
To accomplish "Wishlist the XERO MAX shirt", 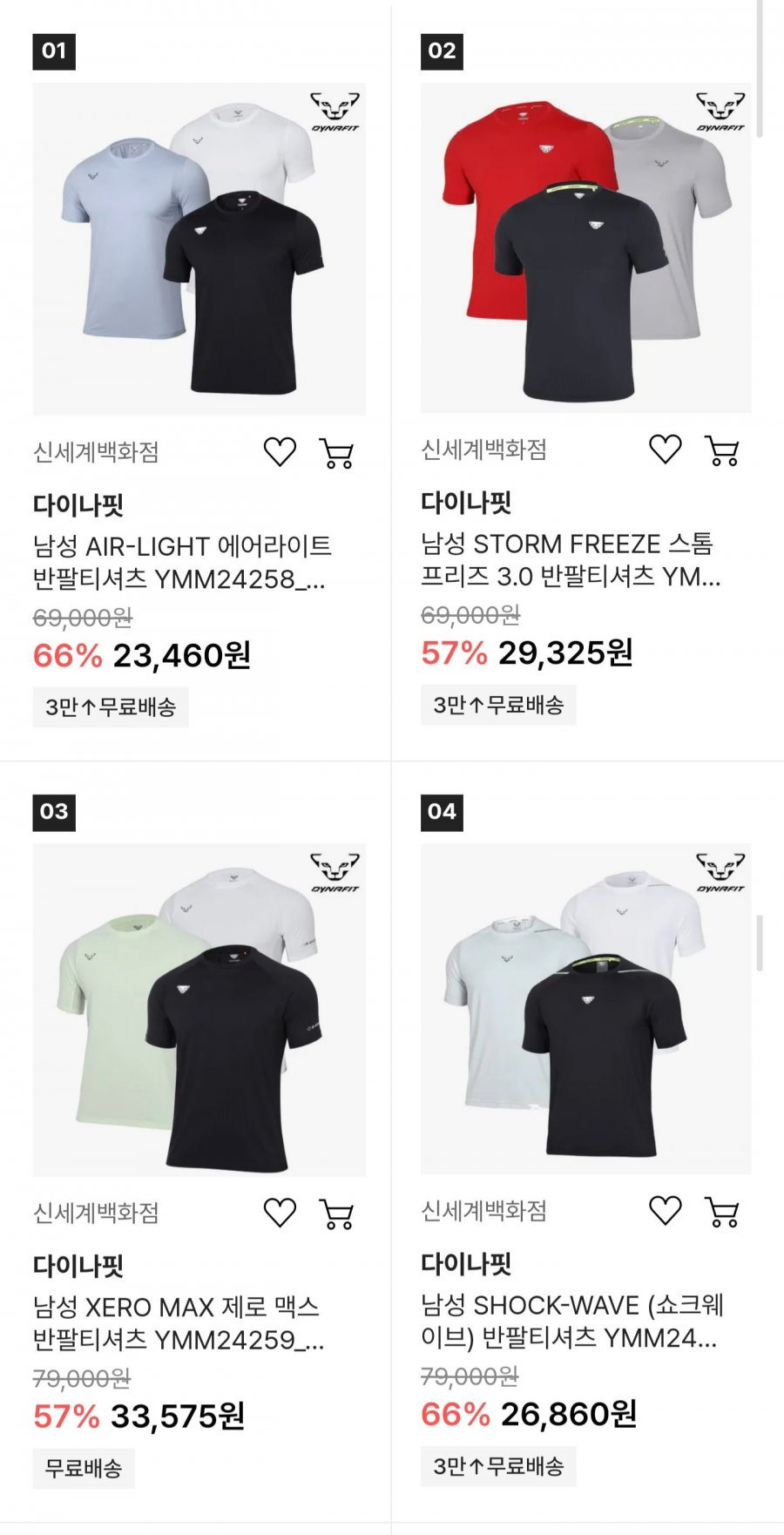I will coord(280,1213).
